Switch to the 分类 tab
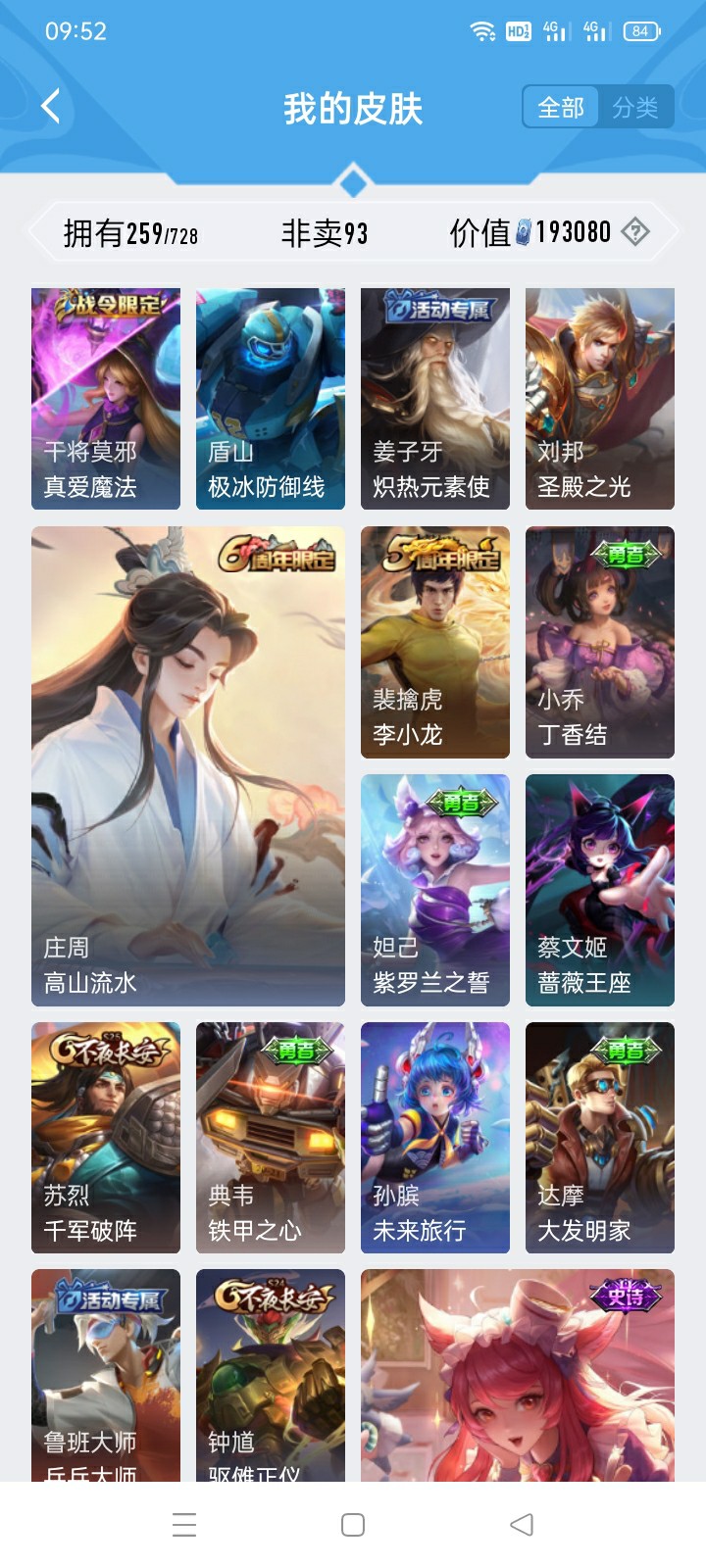 click(635, 108)
